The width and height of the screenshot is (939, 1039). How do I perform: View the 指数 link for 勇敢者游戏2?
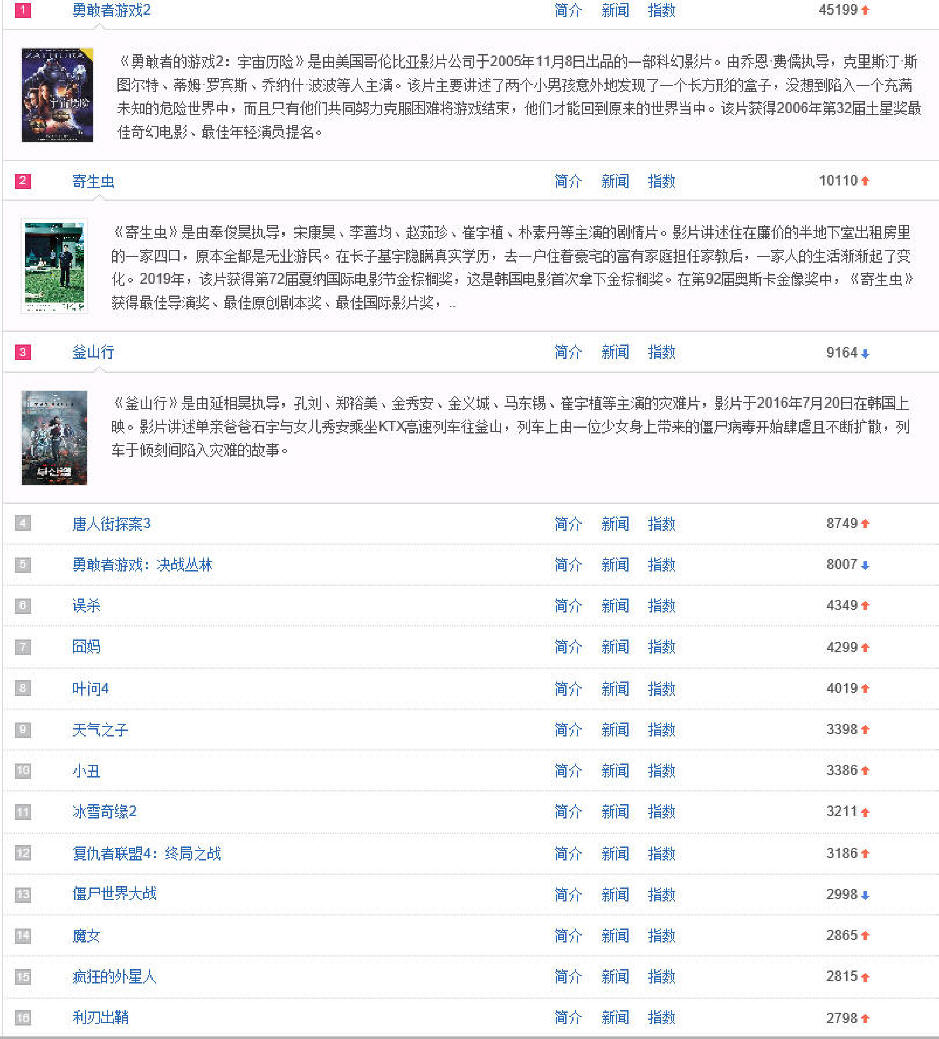662,10
